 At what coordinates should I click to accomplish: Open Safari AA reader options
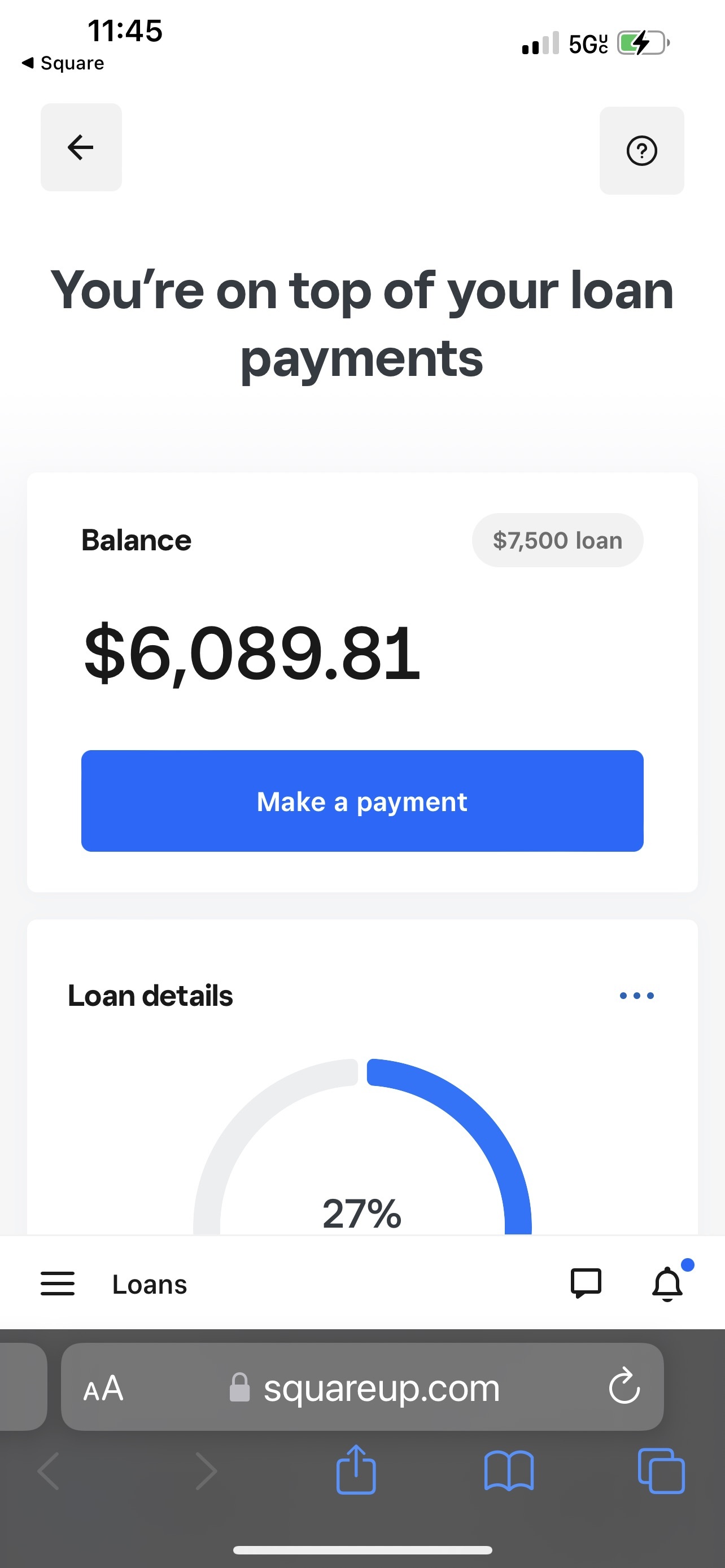click(x=103, y=1389)
